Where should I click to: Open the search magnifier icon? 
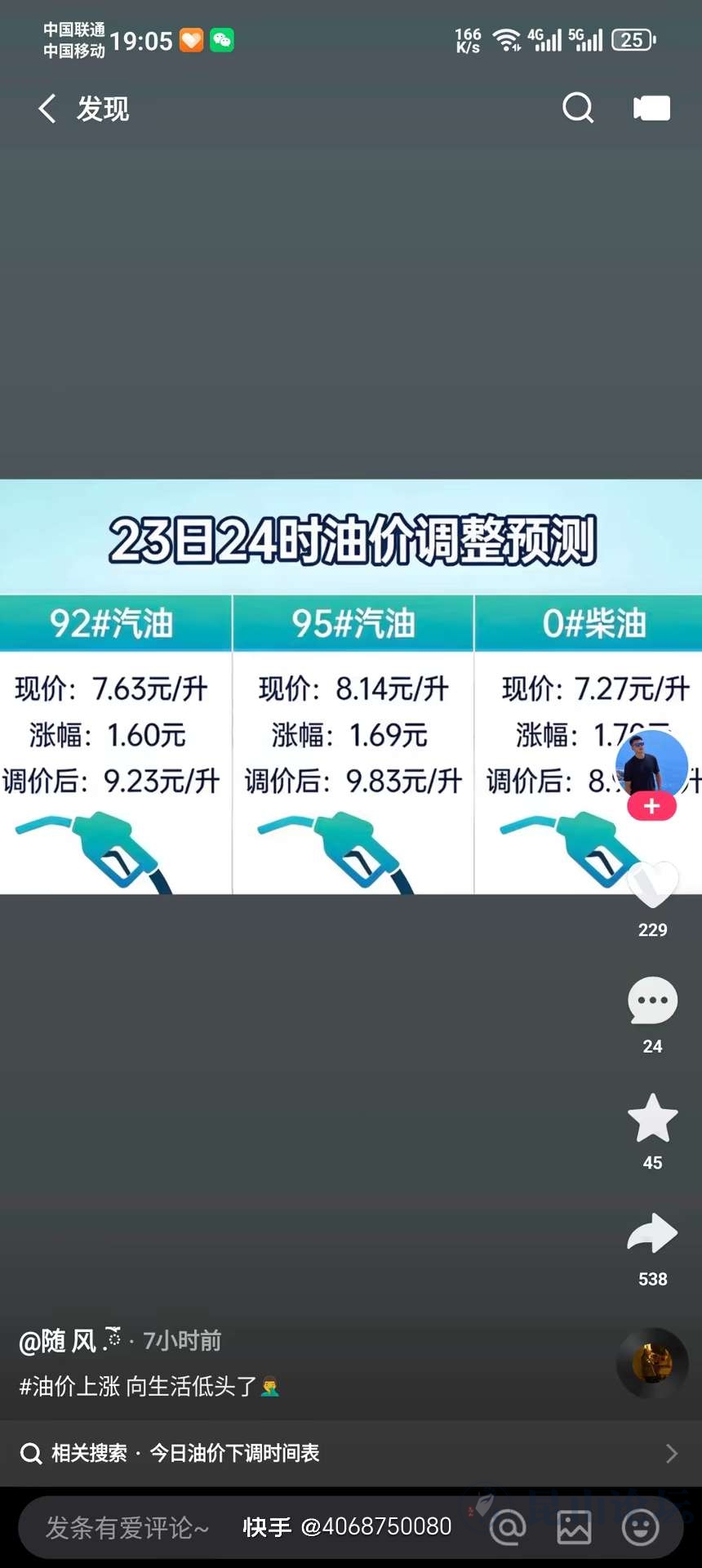click(x=578, y=108)
